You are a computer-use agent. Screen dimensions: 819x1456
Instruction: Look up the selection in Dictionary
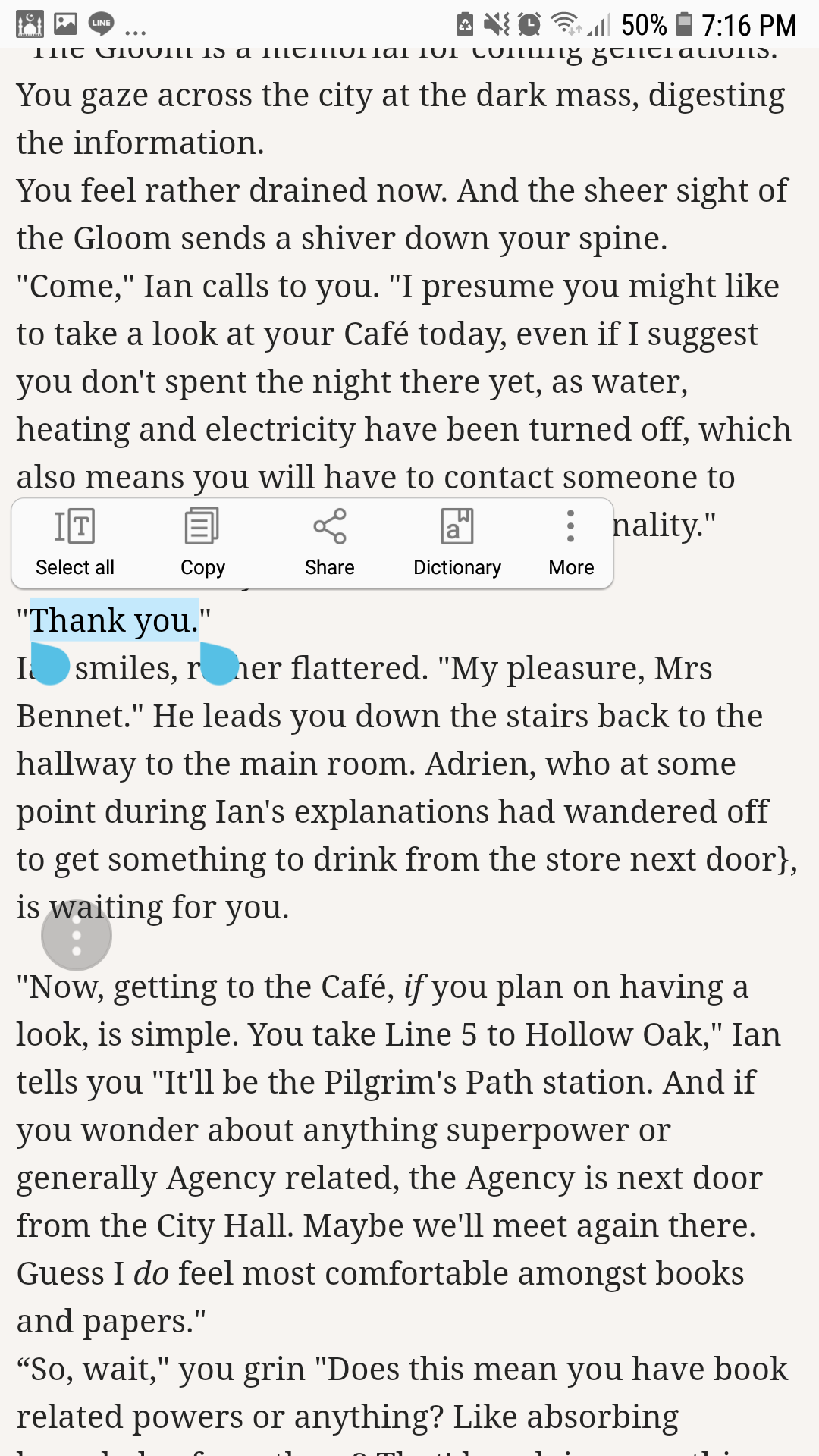[x=457, y=543]
